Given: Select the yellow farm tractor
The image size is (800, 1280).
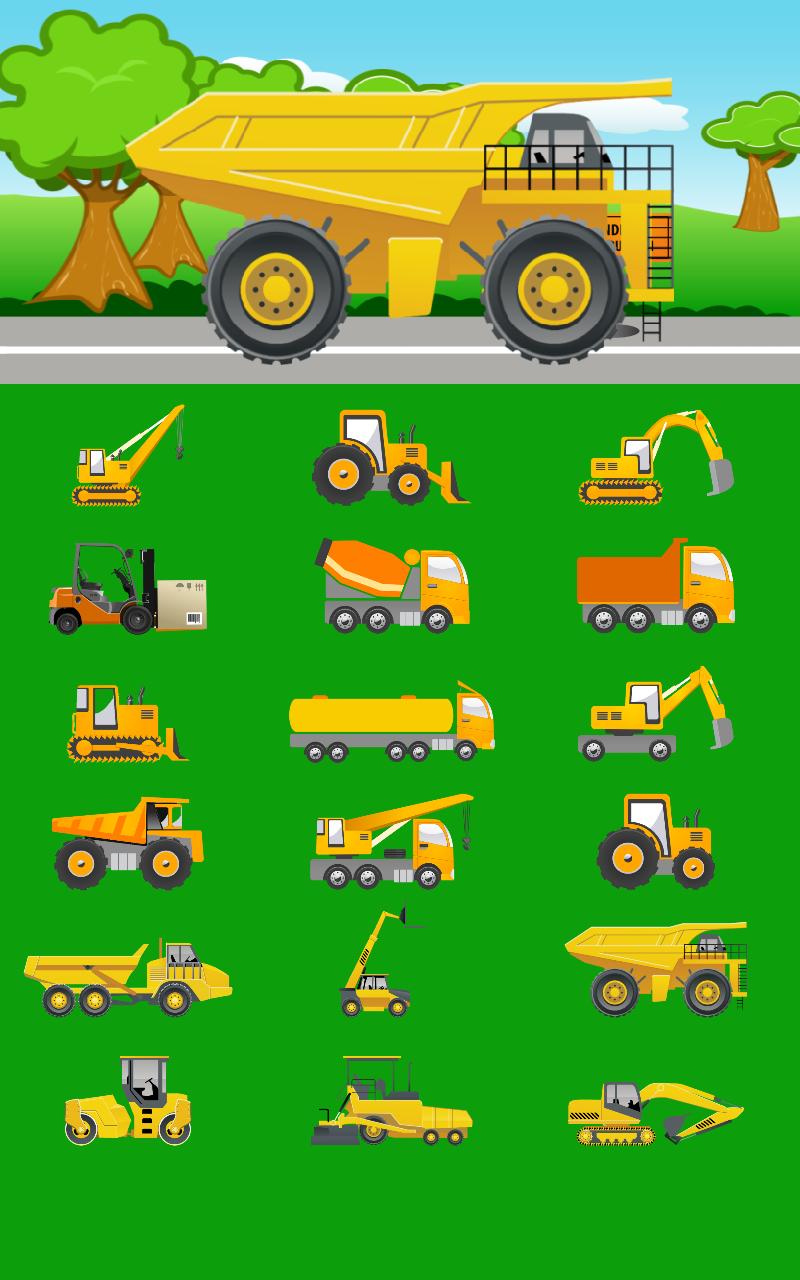Looking at the screenshot, I should [655, 845].
